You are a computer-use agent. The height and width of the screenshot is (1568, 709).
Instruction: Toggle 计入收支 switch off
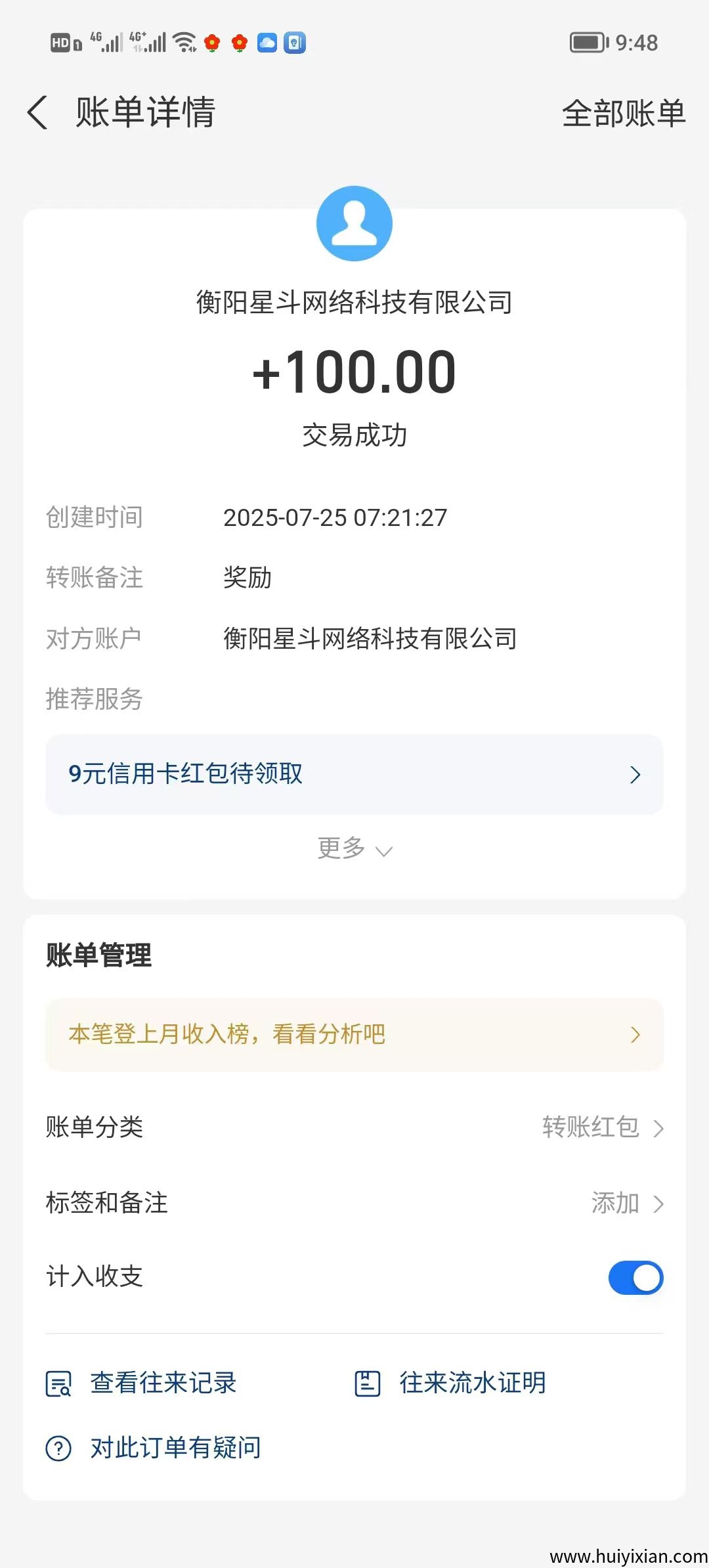(635, 1278)
